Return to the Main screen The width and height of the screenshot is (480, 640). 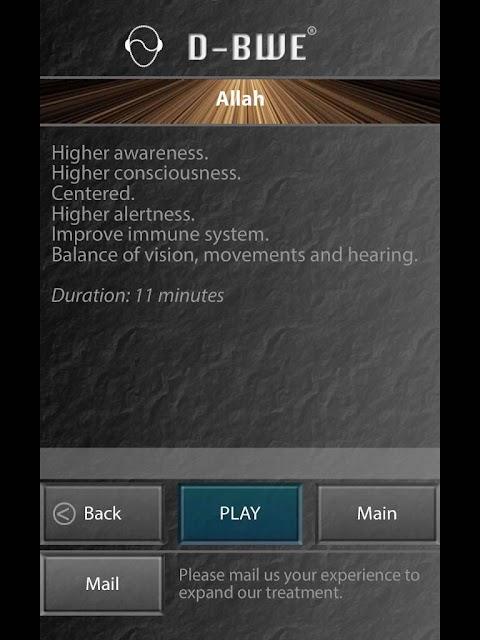[377, 513]
